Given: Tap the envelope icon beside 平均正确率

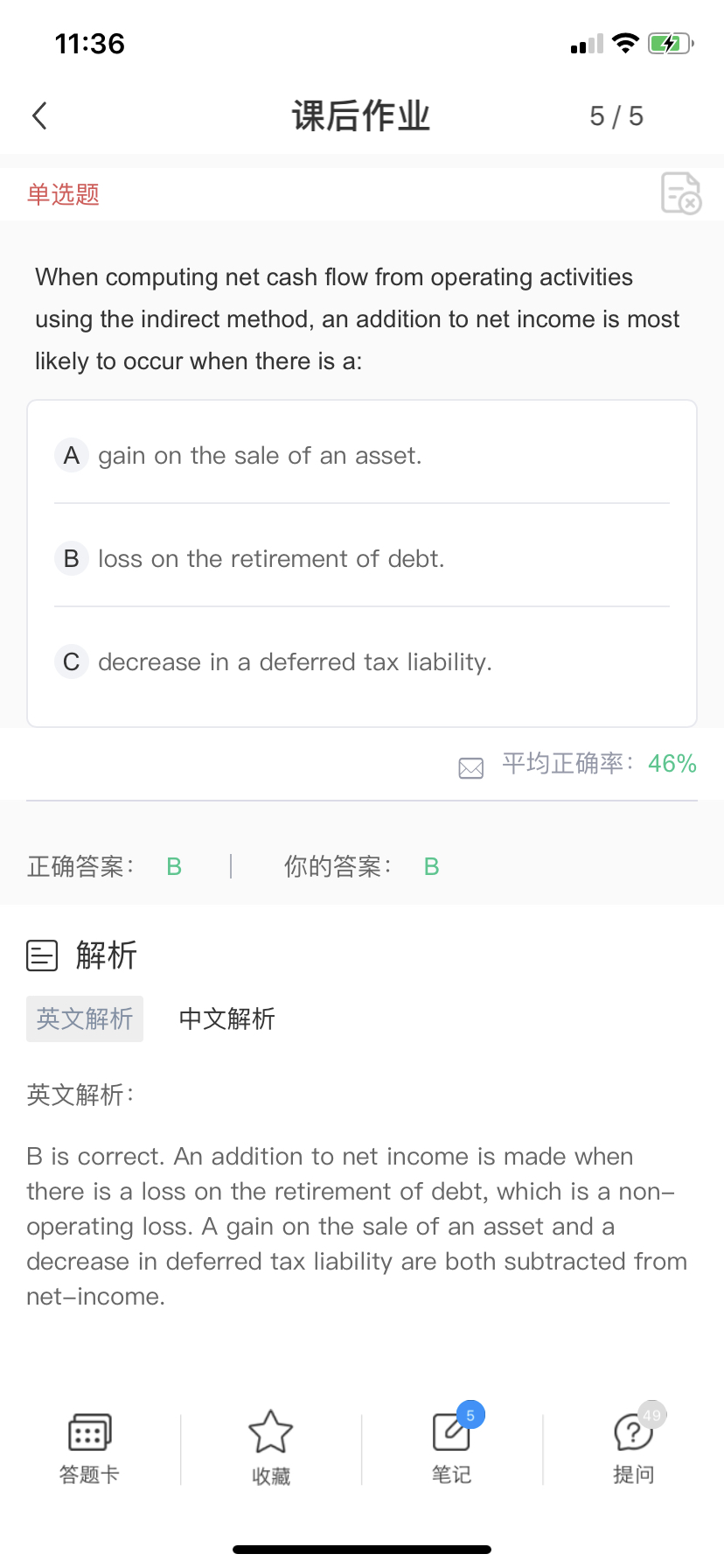Looking at the screenshot, I should pyautogui.click(x=470, y=767).
